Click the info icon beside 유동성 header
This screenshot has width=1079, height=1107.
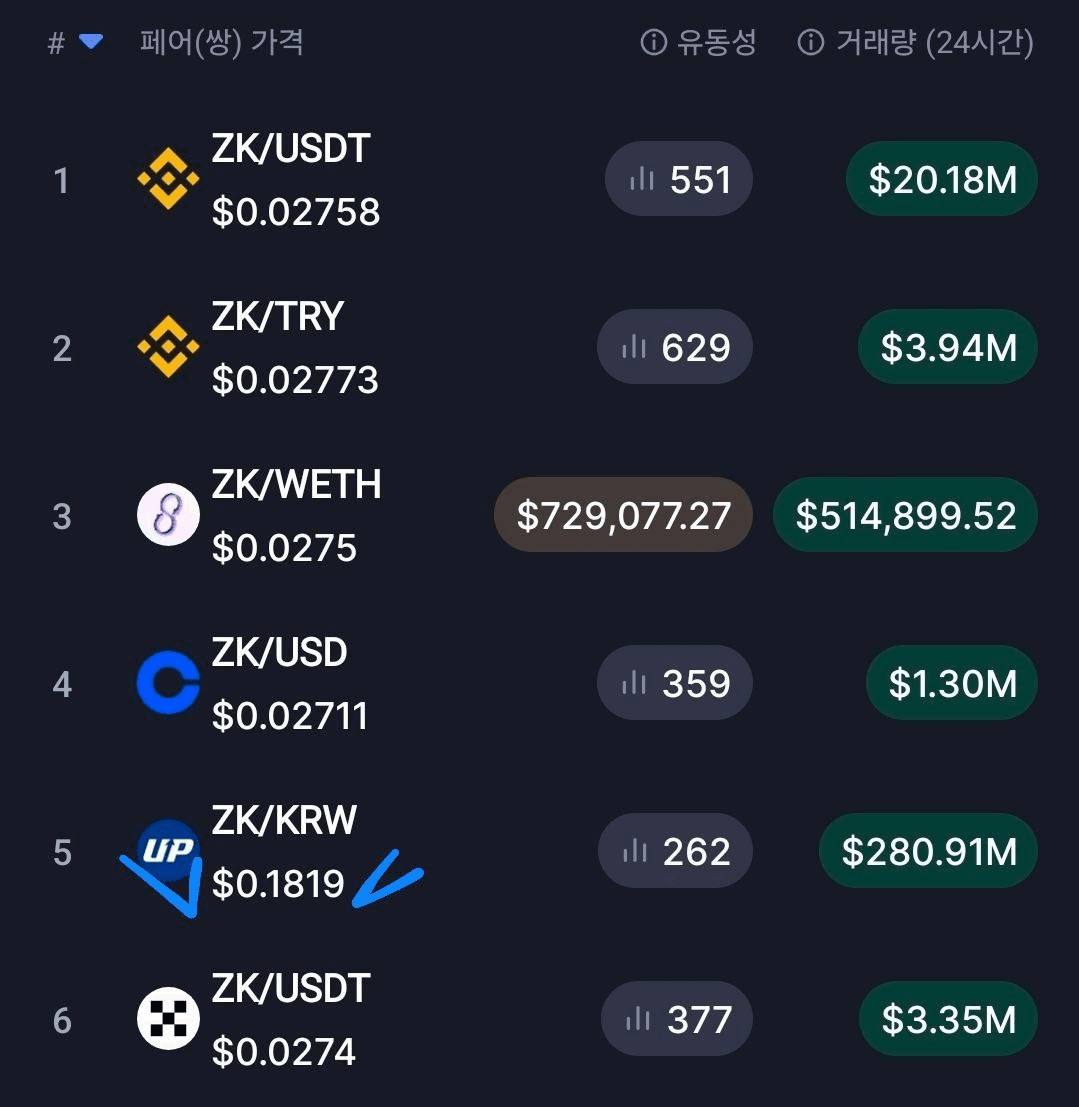pos(652,42)
